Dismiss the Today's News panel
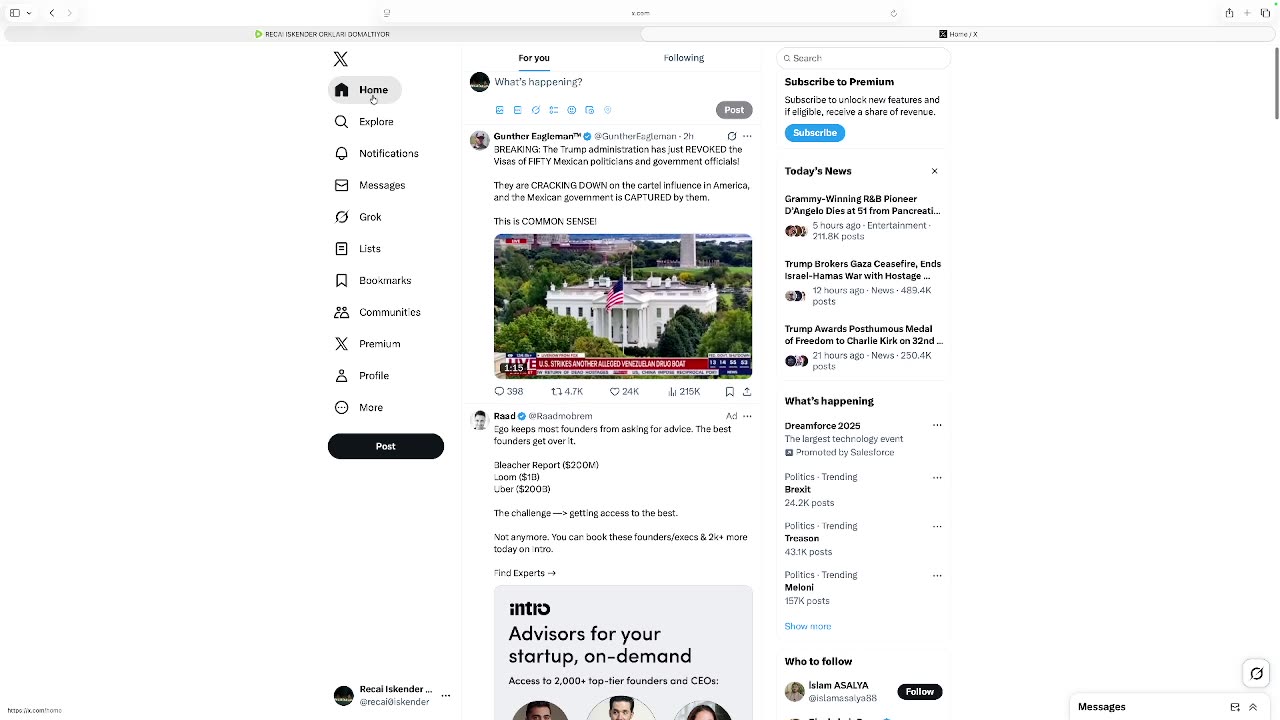The width and height of the screenshot is (1280, 720). point(935,171)
